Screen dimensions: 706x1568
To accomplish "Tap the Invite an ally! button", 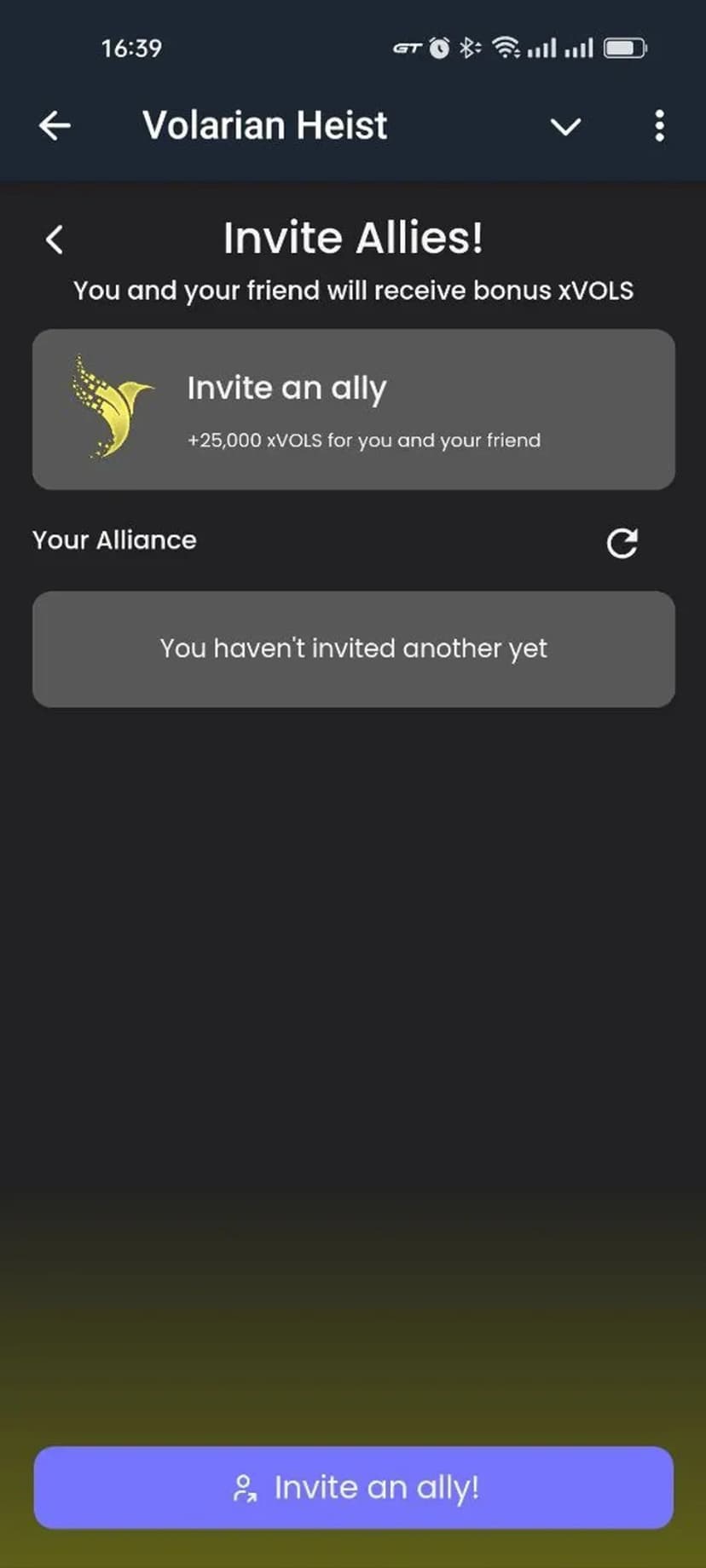I will pyautogui.click(x=353, y=1487).
